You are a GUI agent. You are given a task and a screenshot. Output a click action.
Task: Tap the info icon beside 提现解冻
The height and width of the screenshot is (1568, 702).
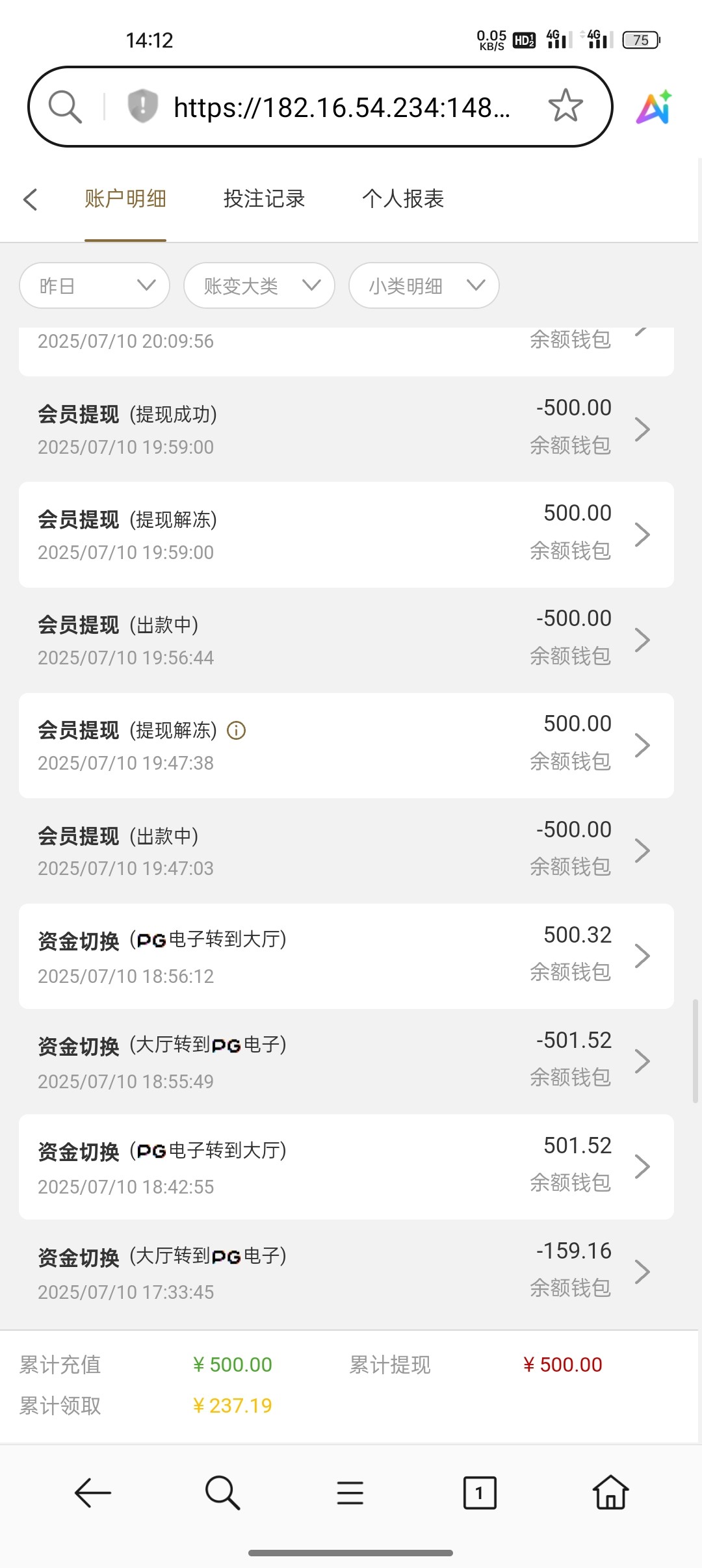tap(236, 731)
